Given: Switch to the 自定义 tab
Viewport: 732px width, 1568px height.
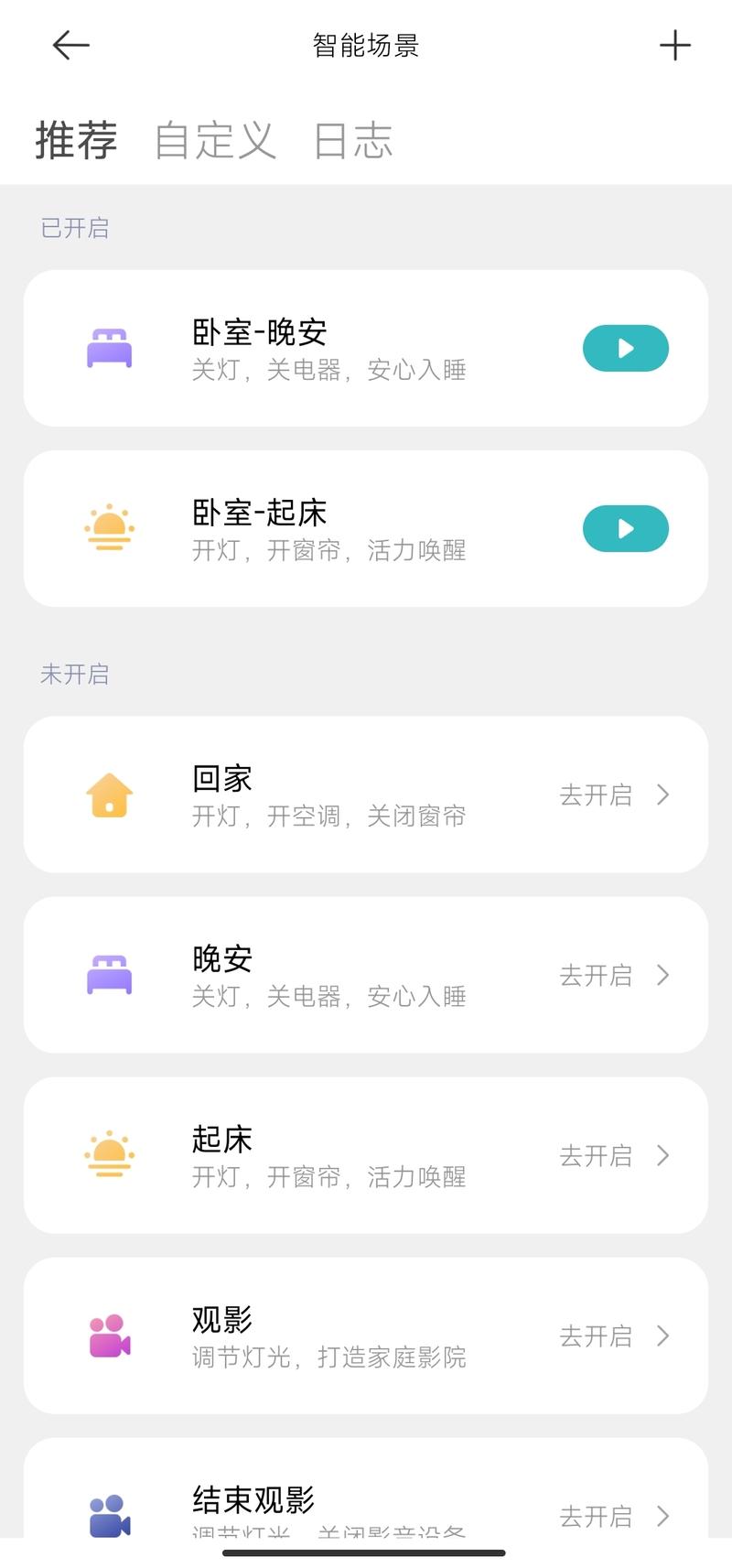Looking at the screenshot, I should [x=215, y=140].
